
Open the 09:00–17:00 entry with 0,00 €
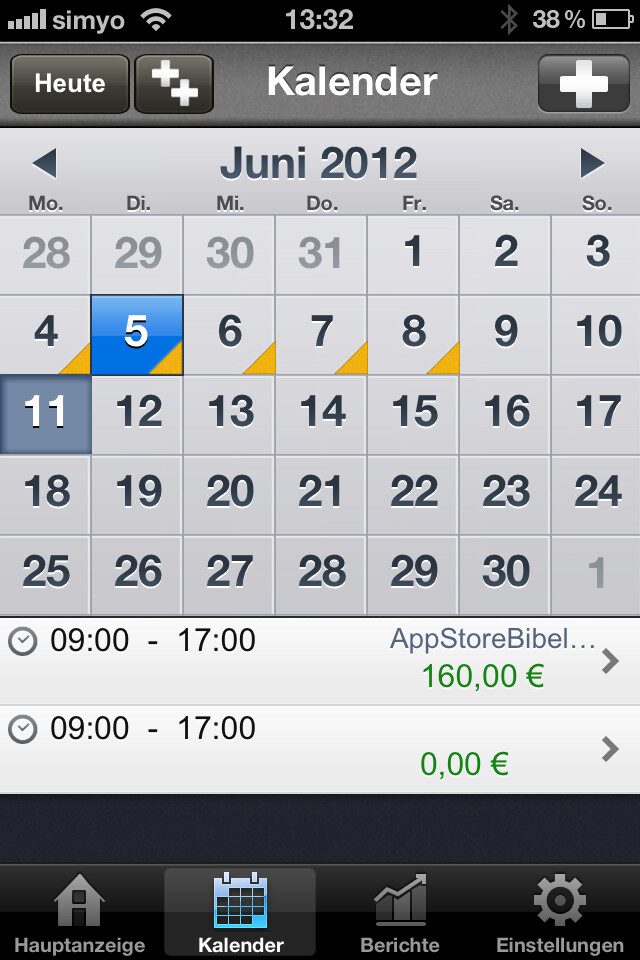[320, 749]
